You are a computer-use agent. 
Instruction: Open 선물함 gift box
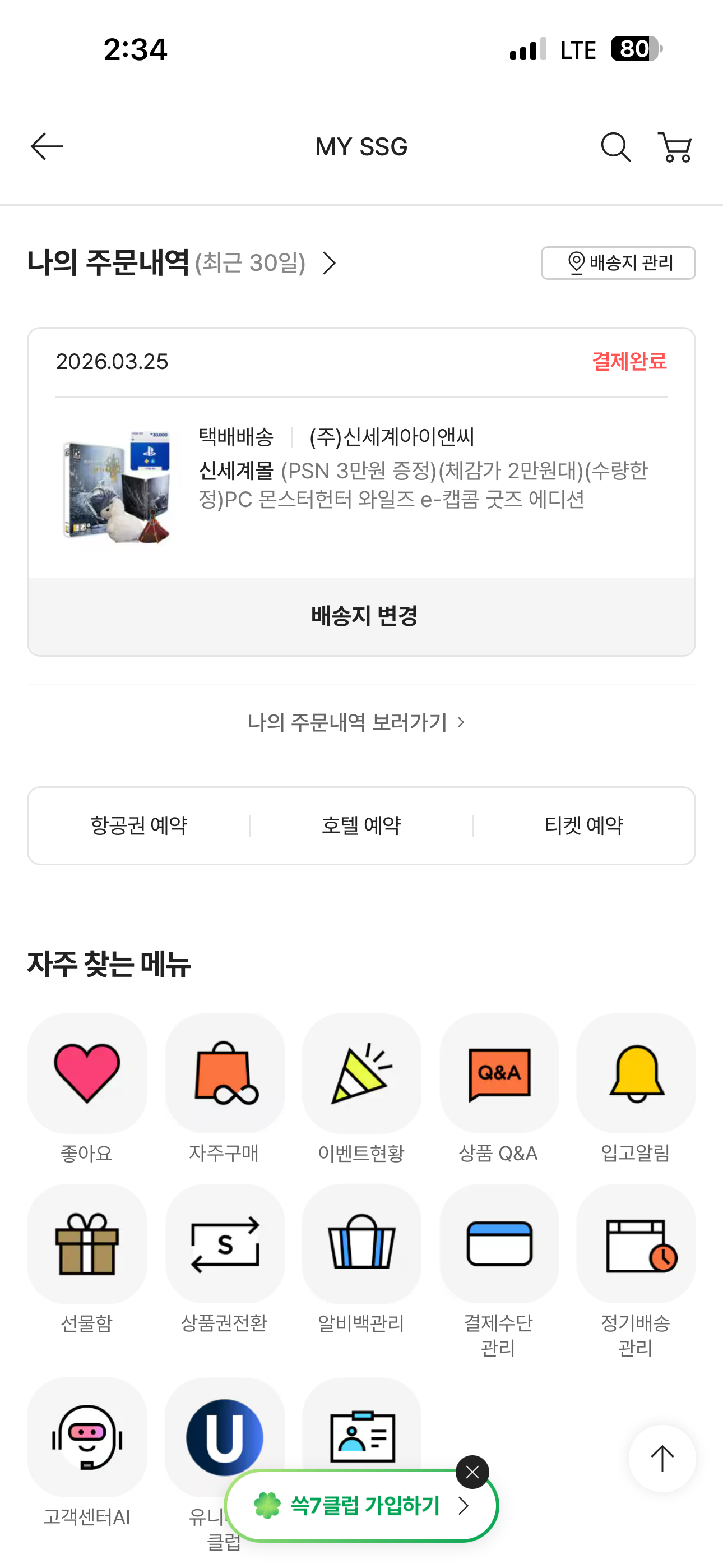click(87, 1244)
